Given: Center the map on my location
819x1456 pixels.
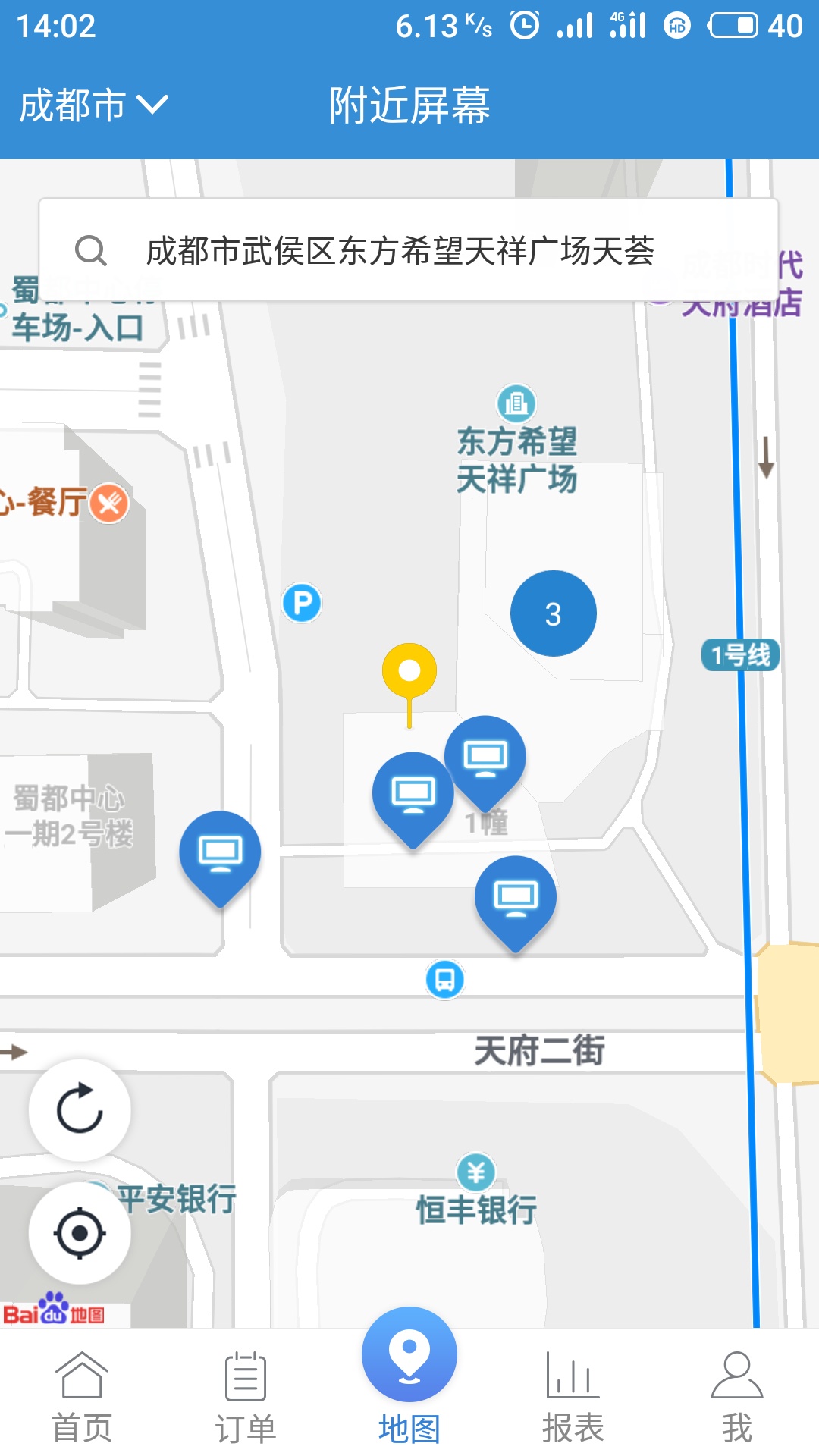Looking at the screenshot, I should pyautogui.click(x=80, y=1233).
